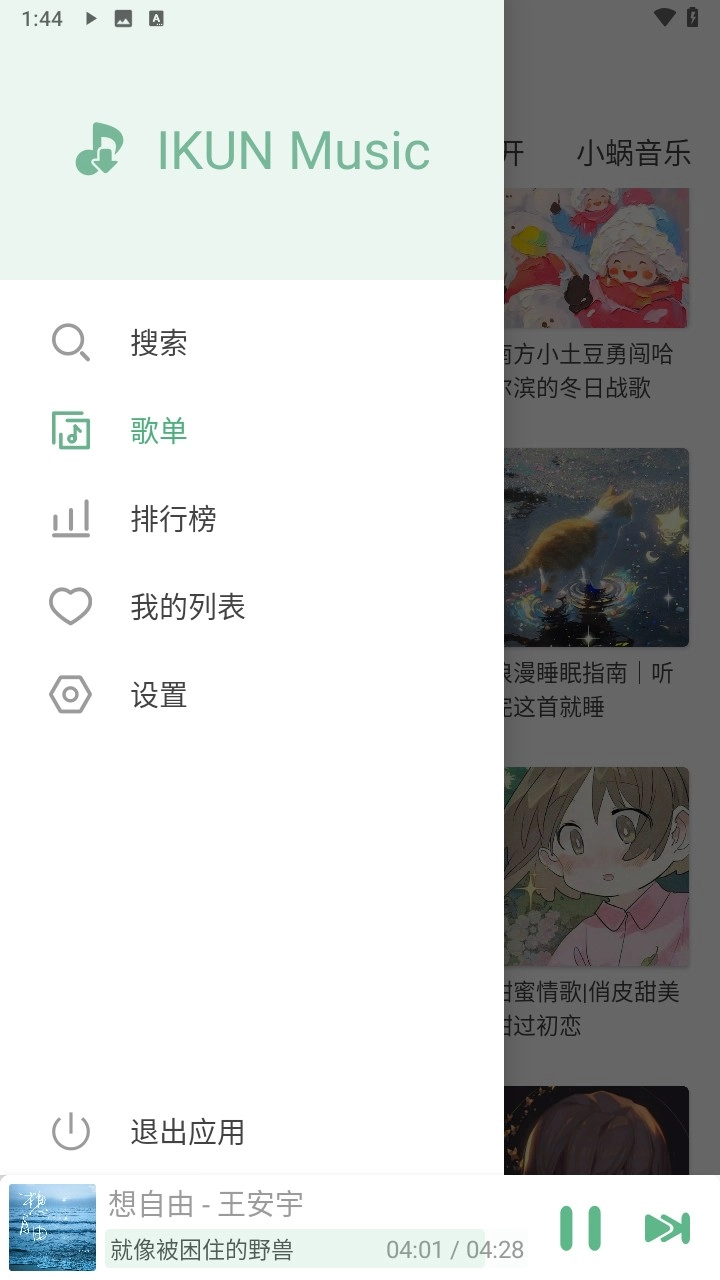Open 我的列表 in the drawer
Image resolution: width=720 pixels, height=1280 pixels.
click(x=187, y=607)
